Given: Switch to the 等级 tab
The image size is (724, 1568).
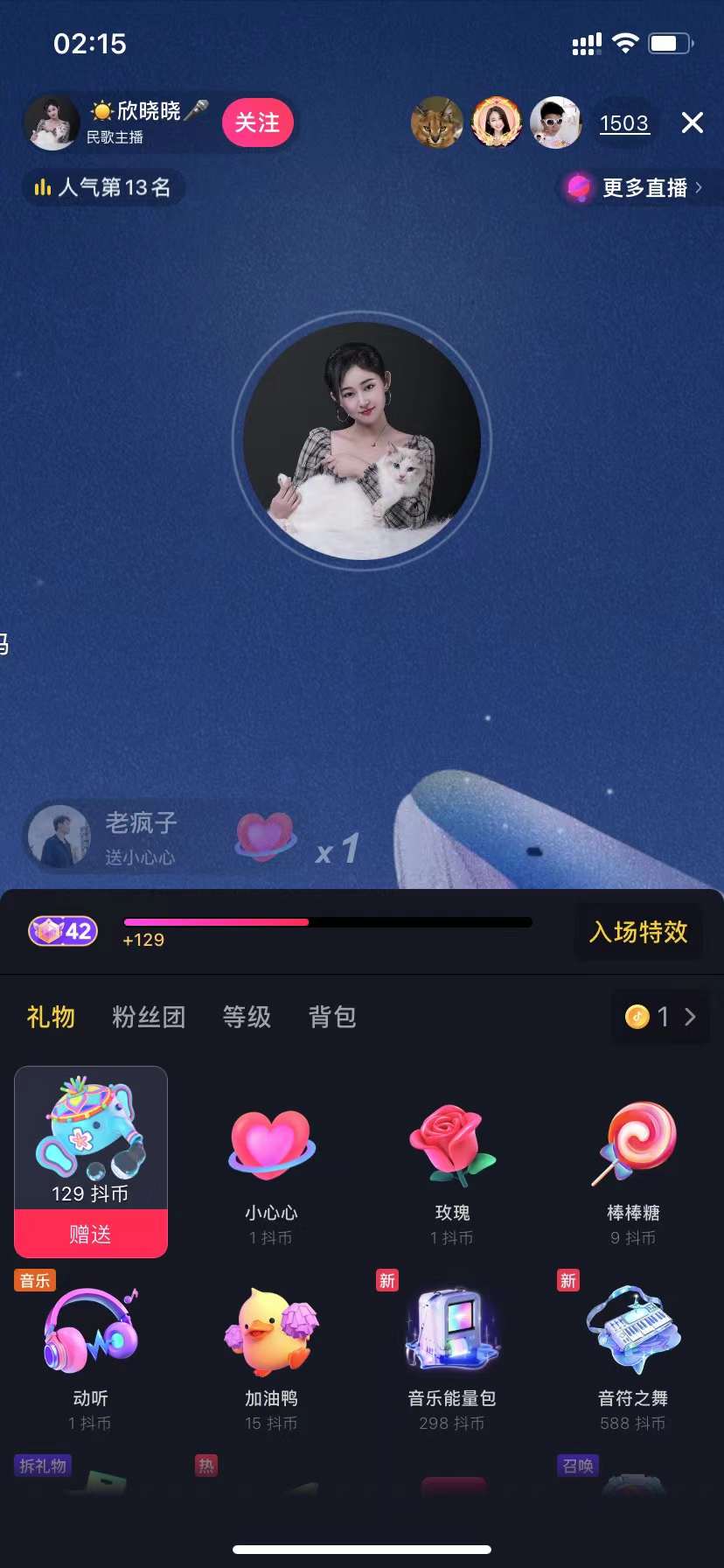Looking at the screenshot, I should coord(247,1017).
